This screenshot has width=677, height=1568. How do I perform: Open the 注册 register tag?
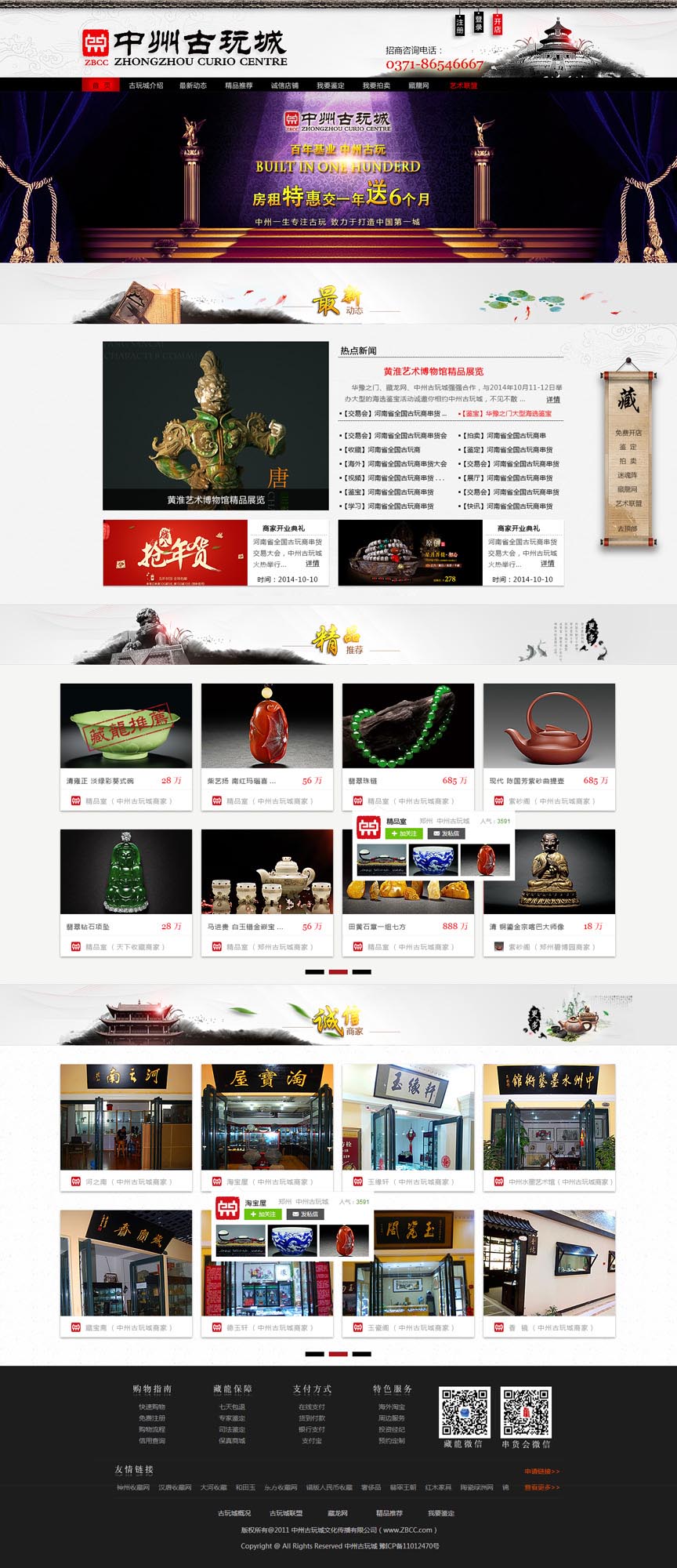[x=460, y=25]
